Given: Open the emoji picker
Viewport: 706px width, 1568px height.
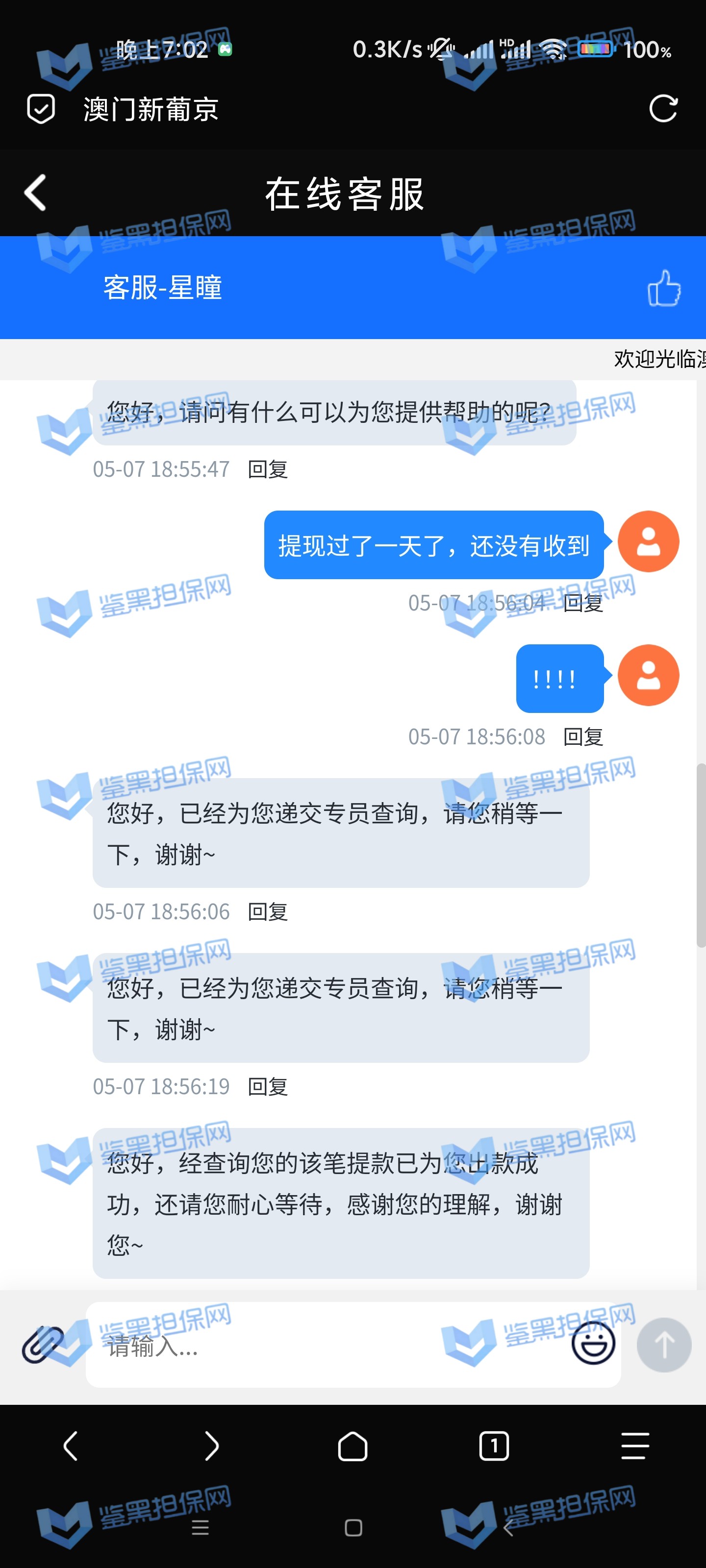Looking at the screenshot, I should click(x=593, y=1345).
